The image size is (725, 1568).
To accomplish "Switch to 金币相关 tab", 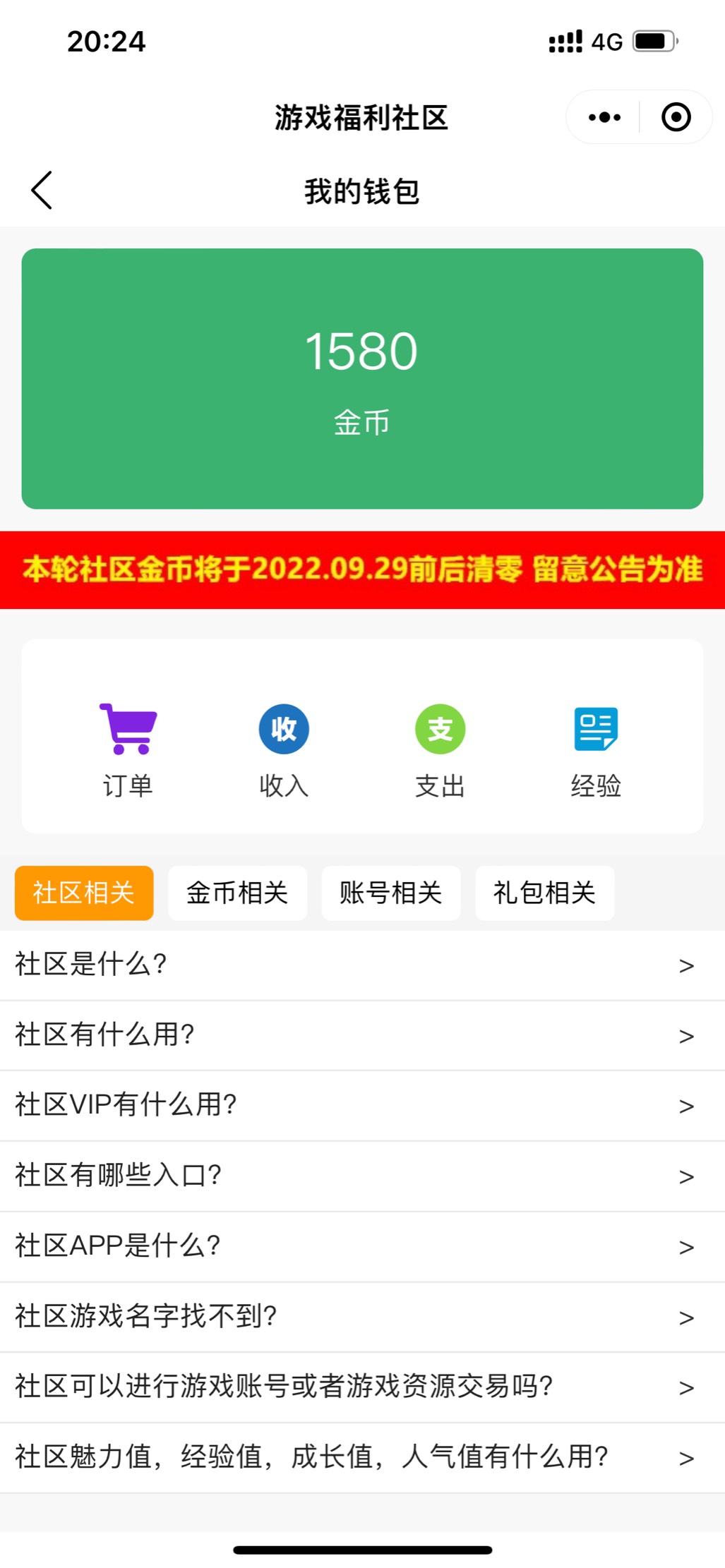I will pyautogui.click(x=237, y=893).
